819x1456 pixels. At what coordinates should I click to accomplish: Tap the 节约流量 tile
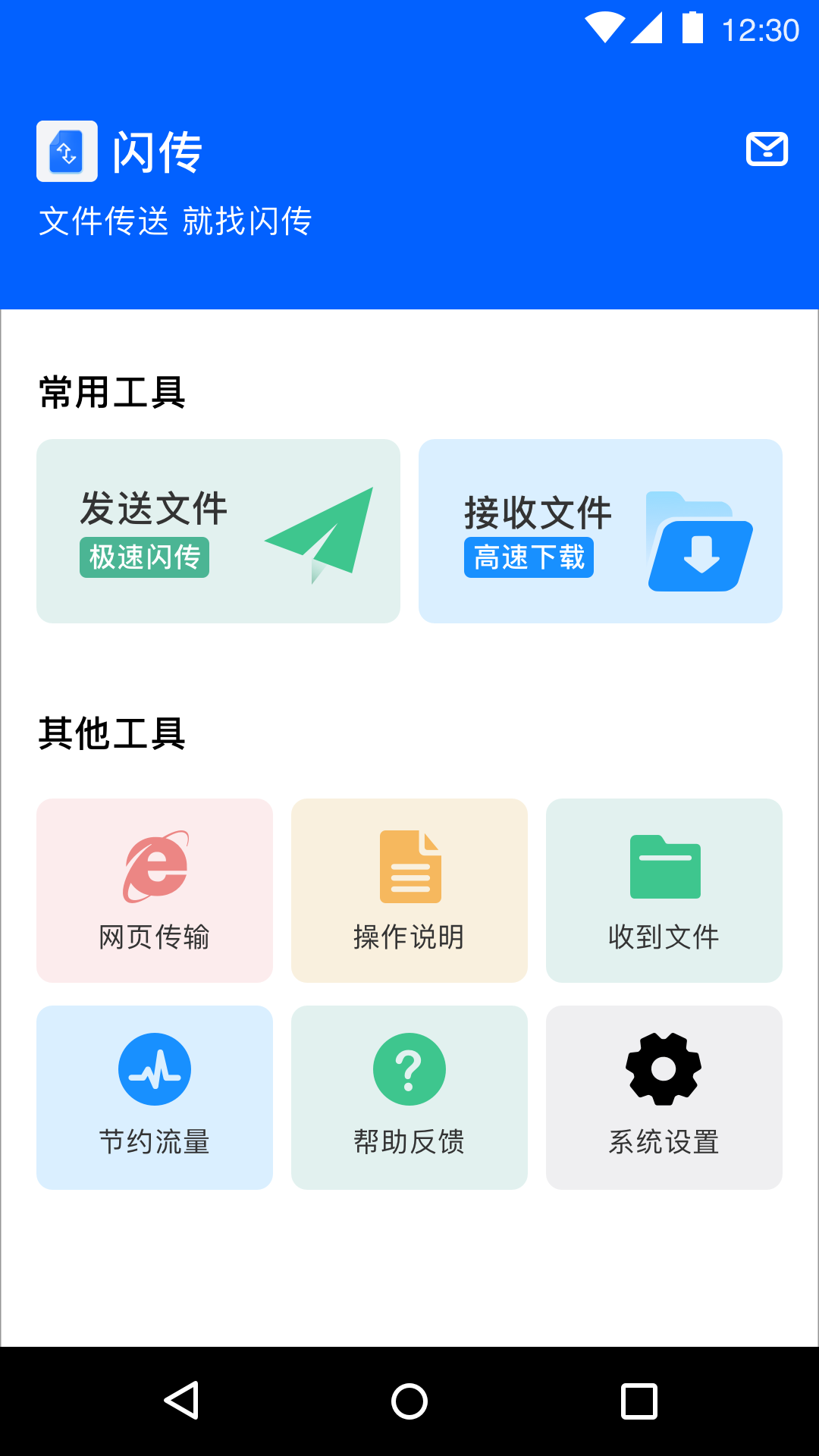pos(155,1097)
